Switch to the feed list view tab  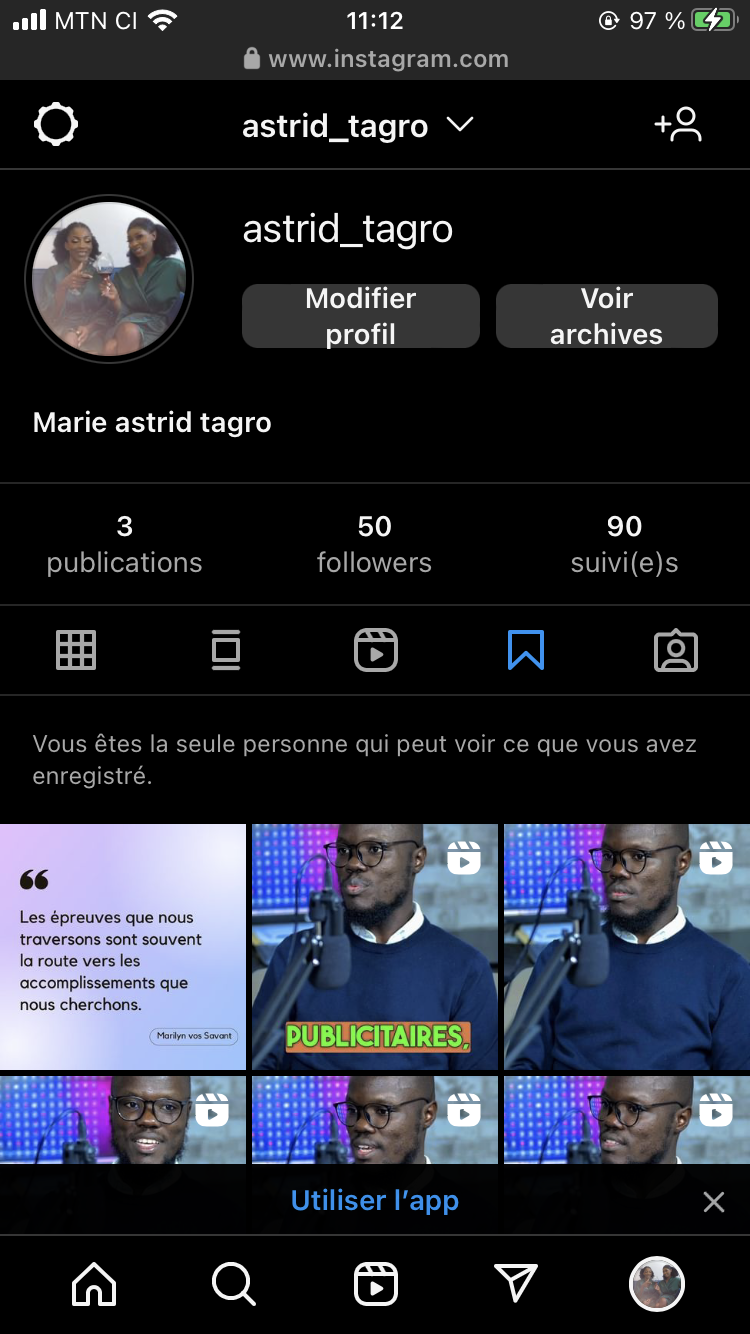pyautogui.click(x=226, y=651)
